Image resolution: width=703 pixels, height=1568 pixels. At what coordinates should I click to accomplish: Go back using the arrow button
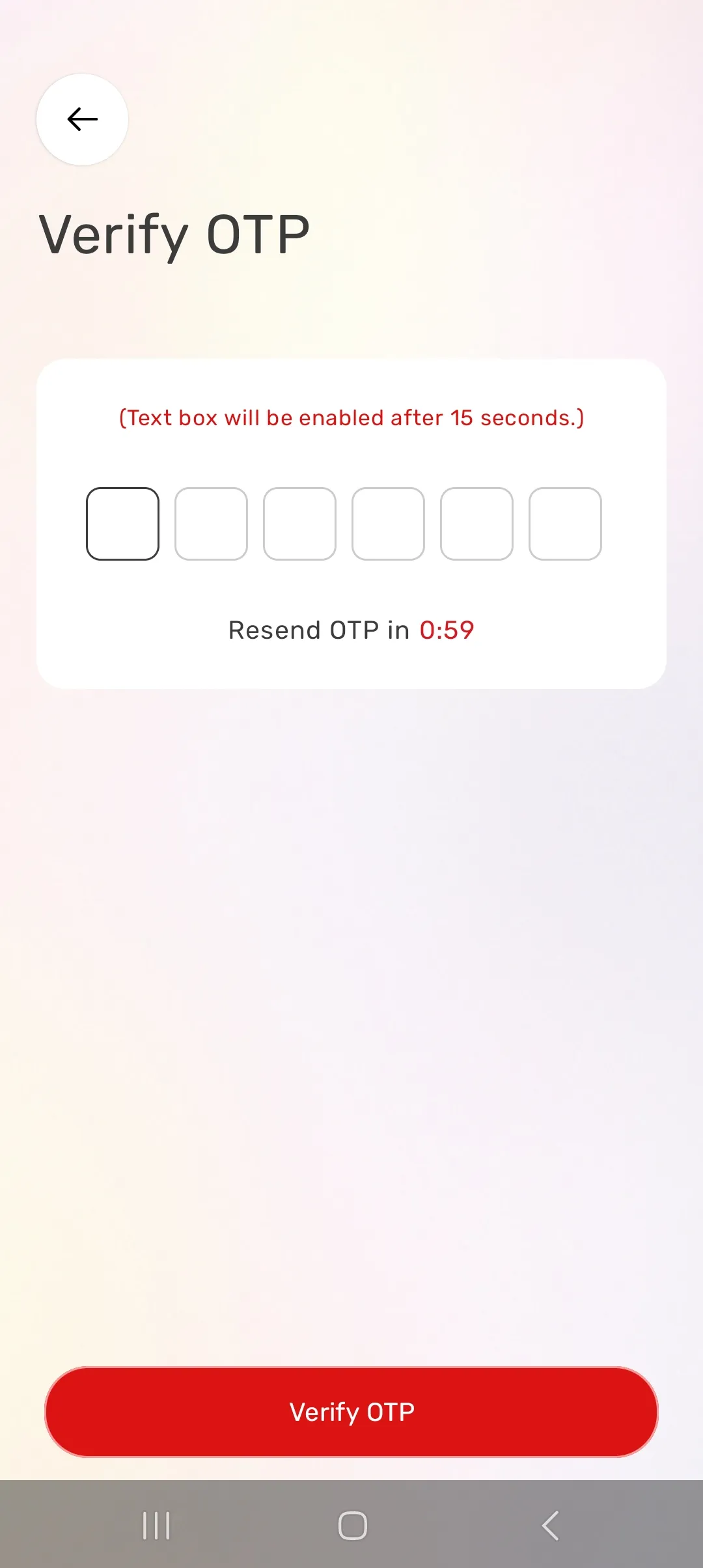pos(82,119)
